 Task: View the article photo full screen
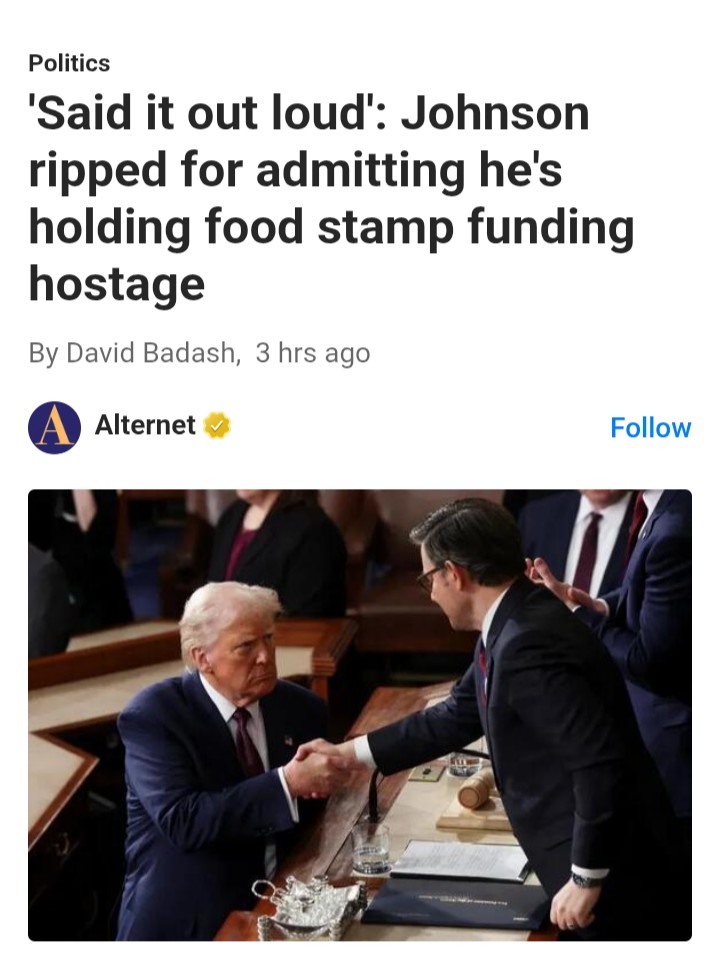[359, 714]
